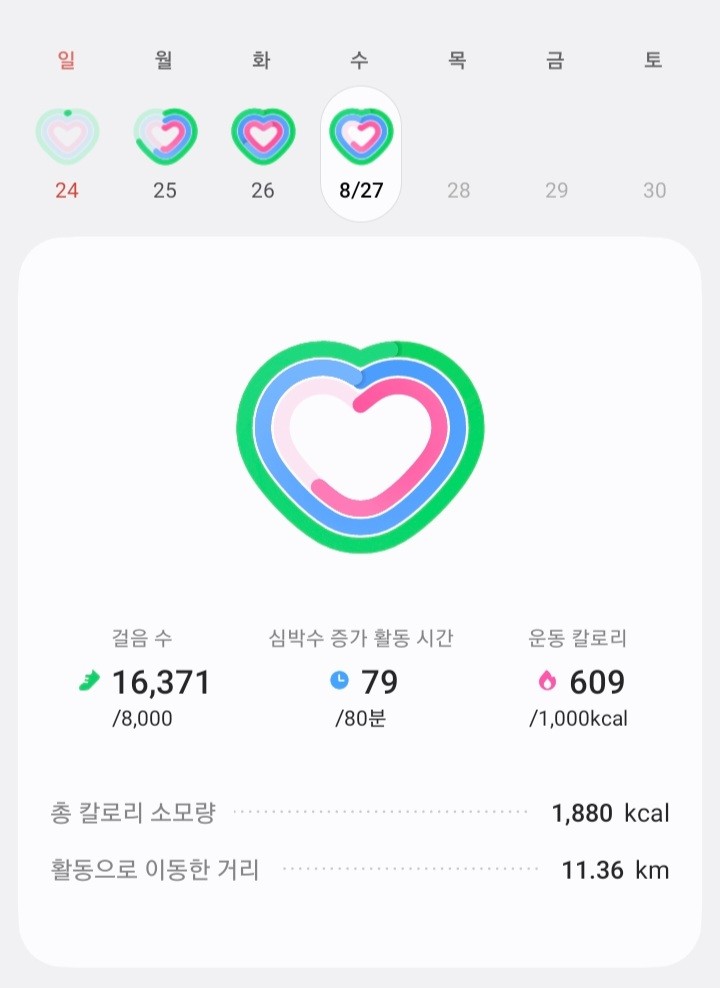The height and width of the screenshot is (988, 720).
Task: Expand the 총 칼로리 소모량 row
Action: pos(360,813)
